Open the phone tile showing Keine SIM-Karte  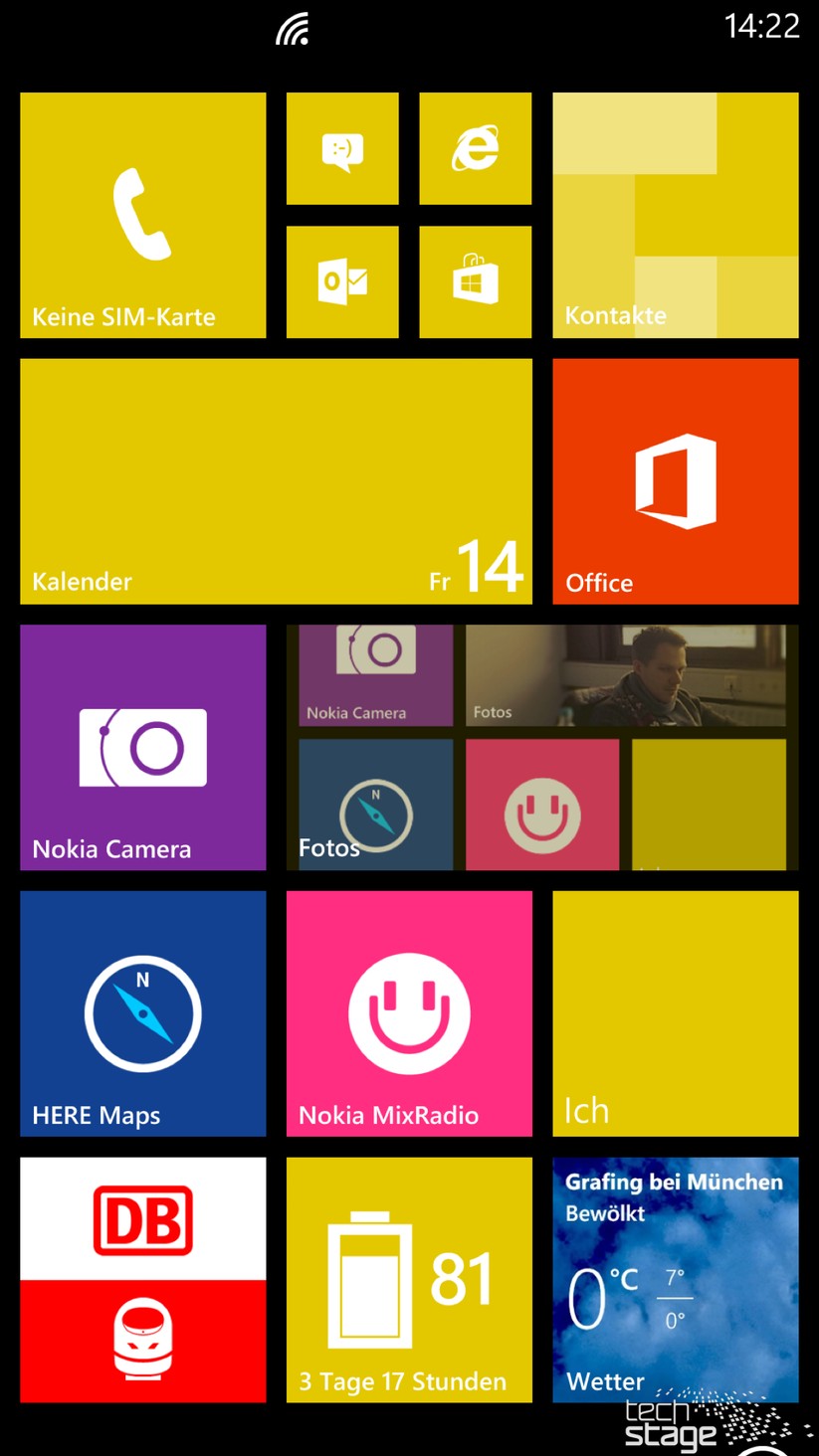[x=142, y=214]
